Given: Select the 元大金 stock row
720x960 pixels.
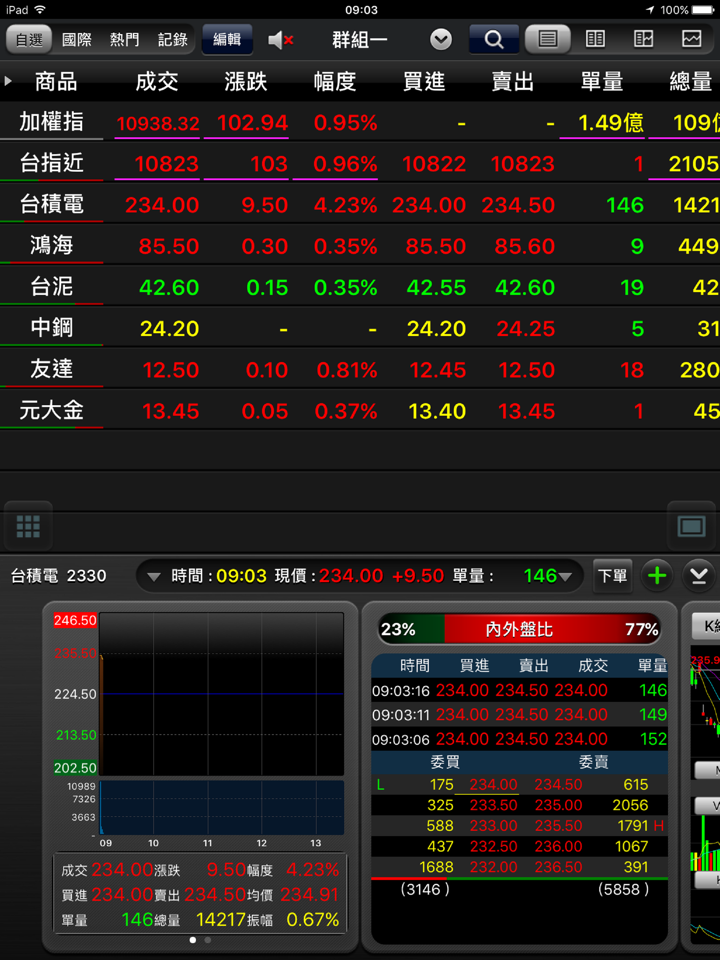Looking at the screenshot, I should pos(52,411).
